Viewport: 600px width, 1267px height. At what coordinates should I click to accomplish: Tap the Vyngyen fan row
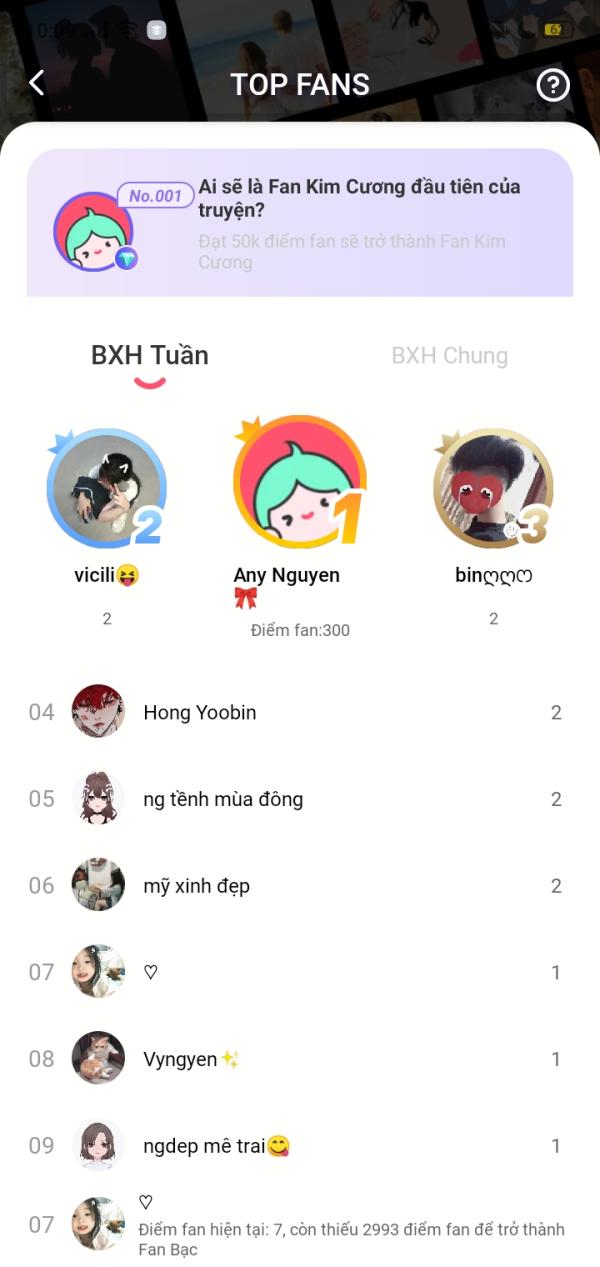pos(300,1059)
